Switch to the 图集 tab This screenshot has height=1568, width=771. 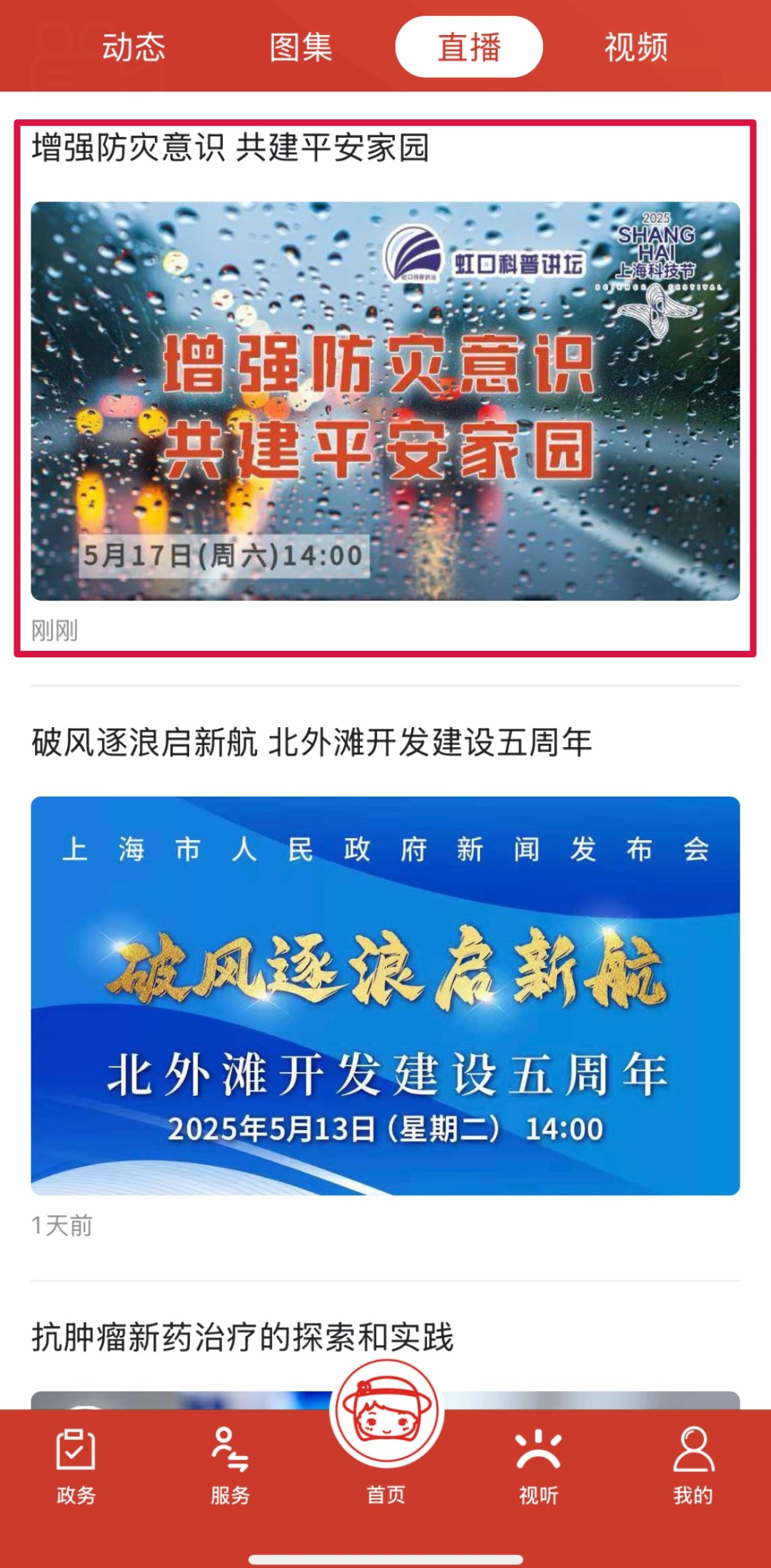tap(301, 47)
